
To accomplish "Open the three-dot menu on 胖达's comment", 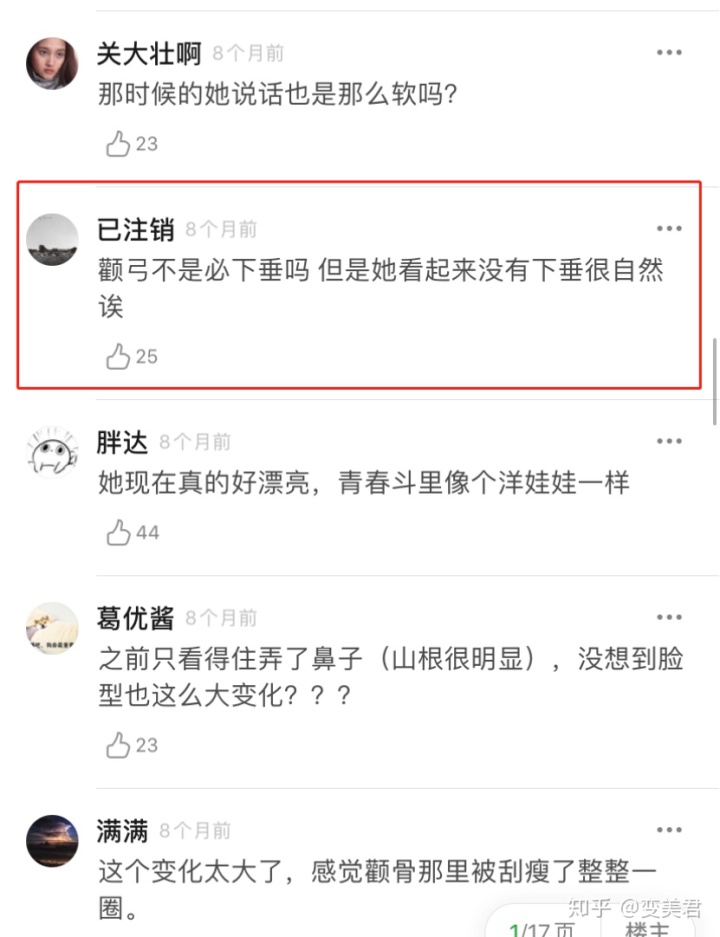I will click(669, 441).
